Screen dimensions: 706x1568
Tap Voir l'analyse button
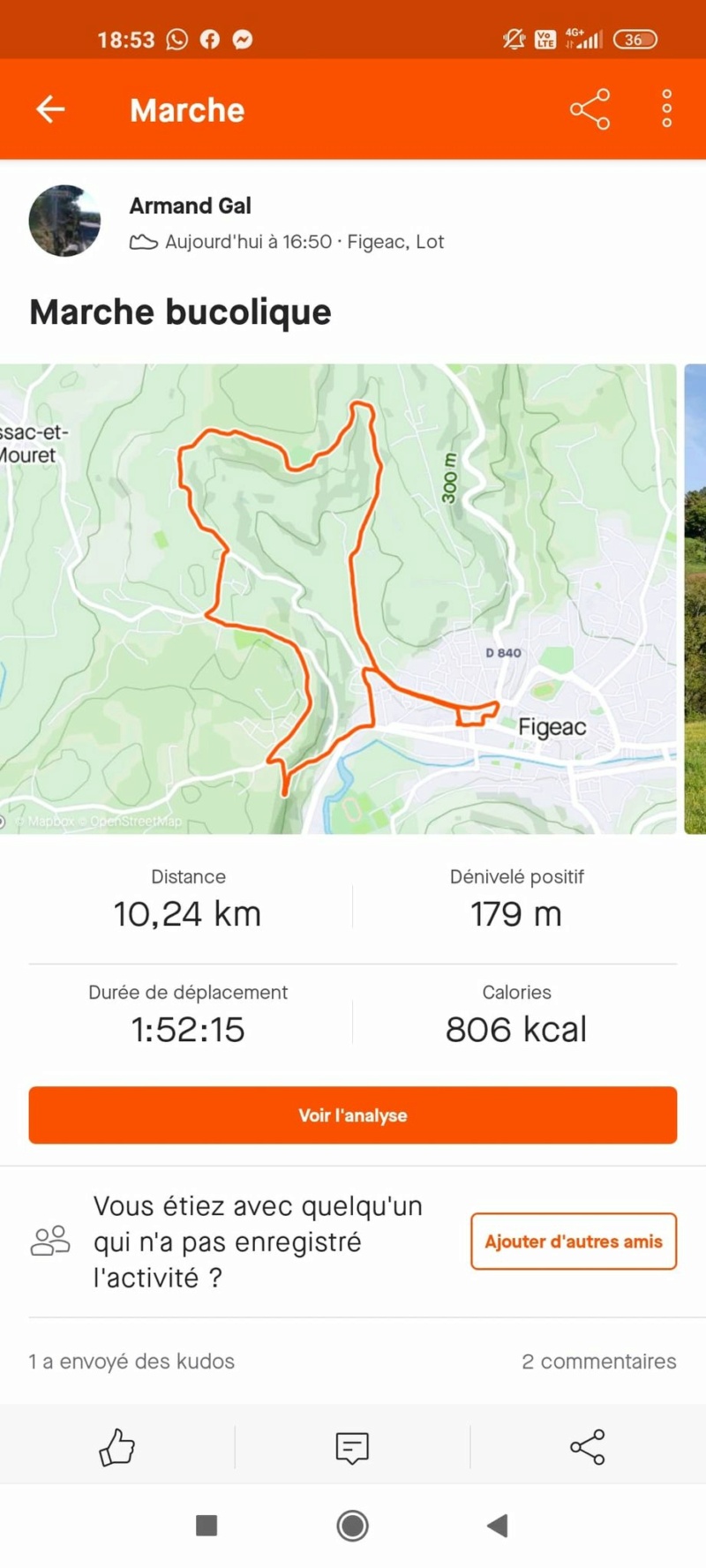(x=353, y=1115)
